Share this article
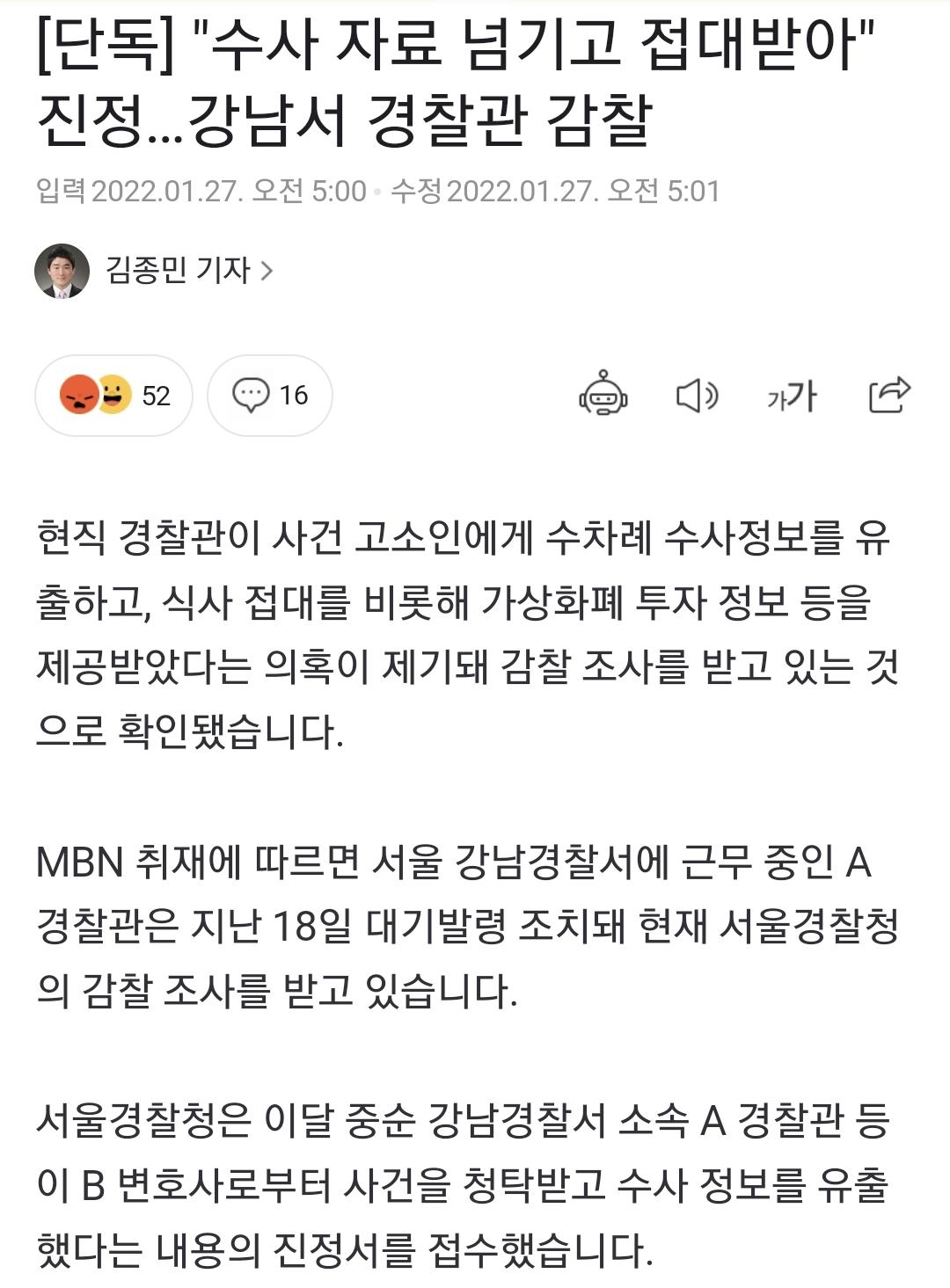This screenshot has width=950, height=1288. [888, 394]
